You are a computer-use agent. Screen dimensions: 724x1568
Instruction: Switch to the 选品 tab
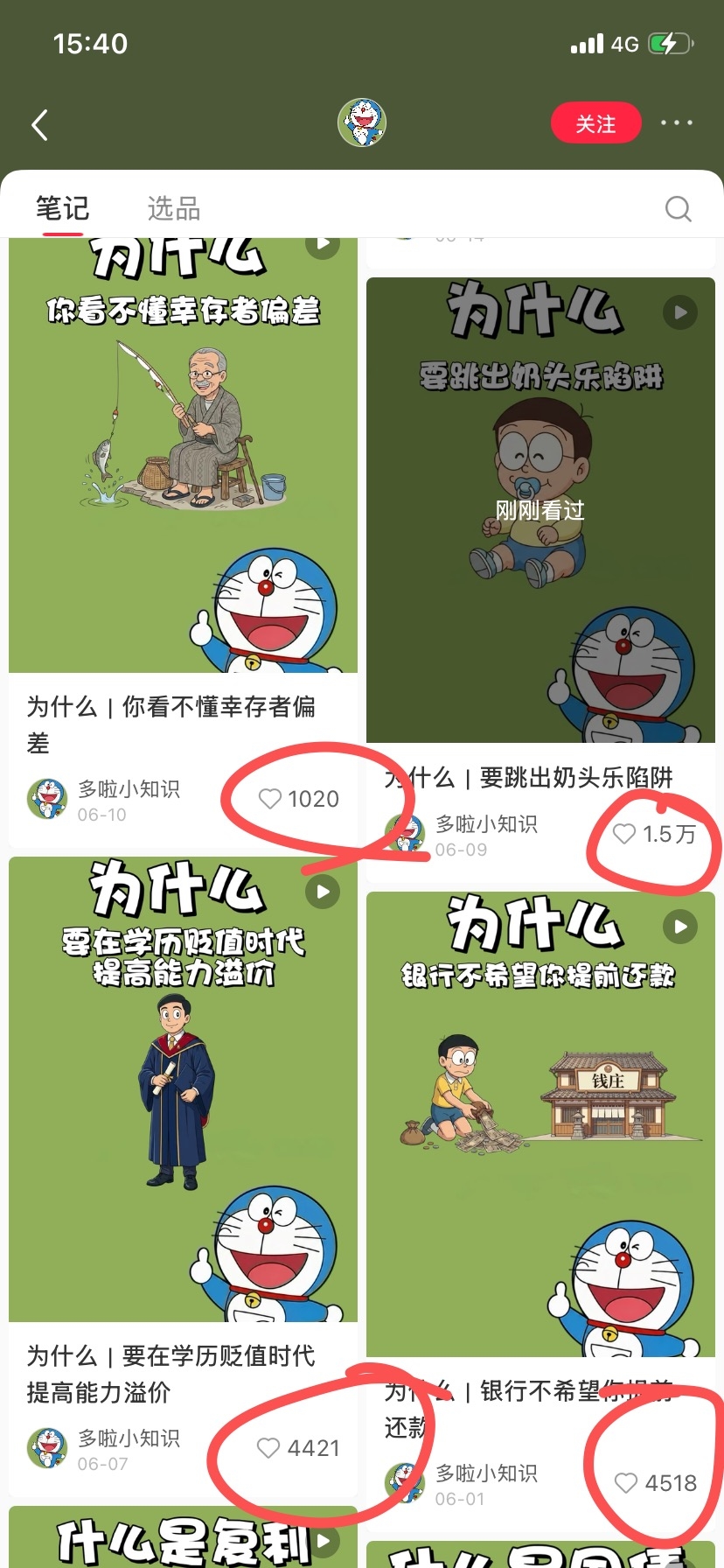click(x=174, y=208)
